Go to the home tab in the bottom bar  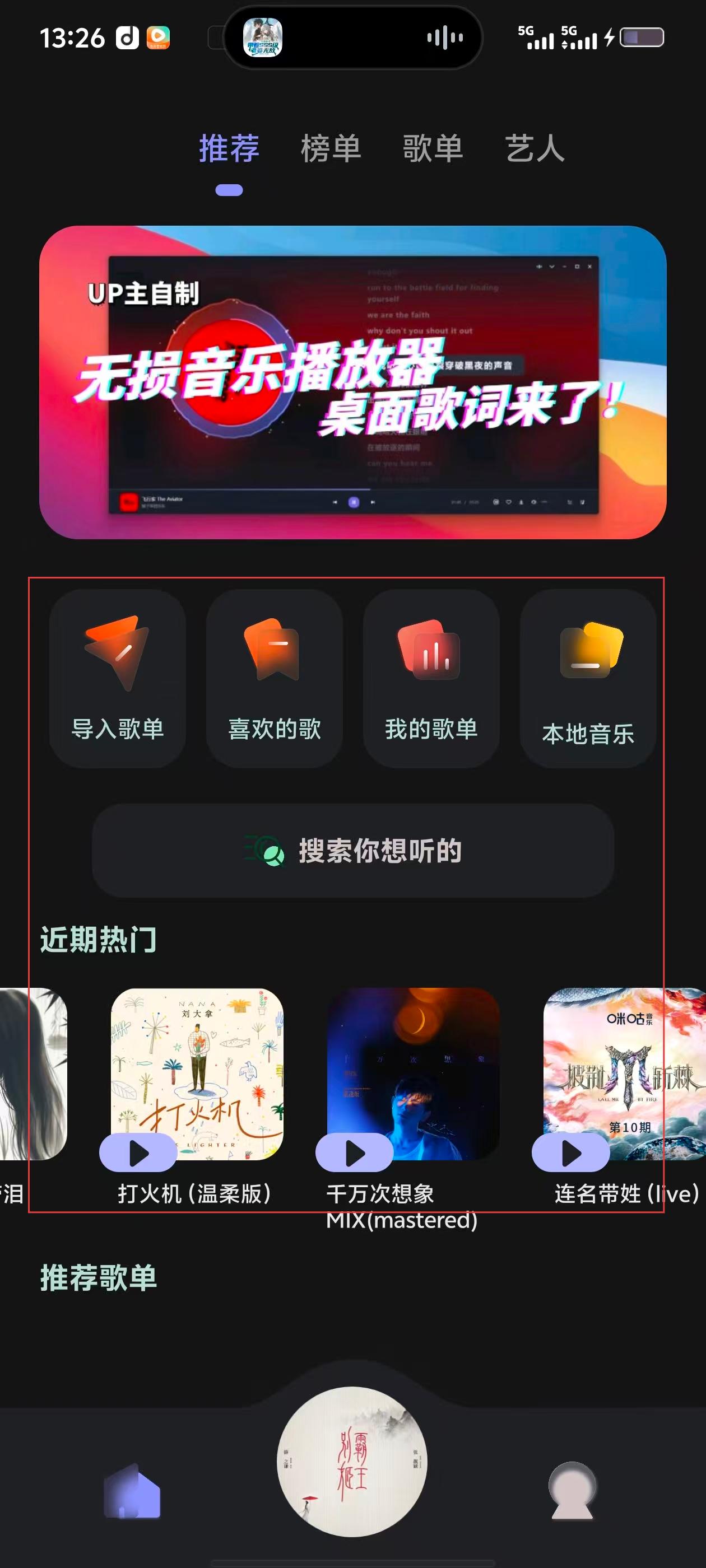click(132, 1491)
